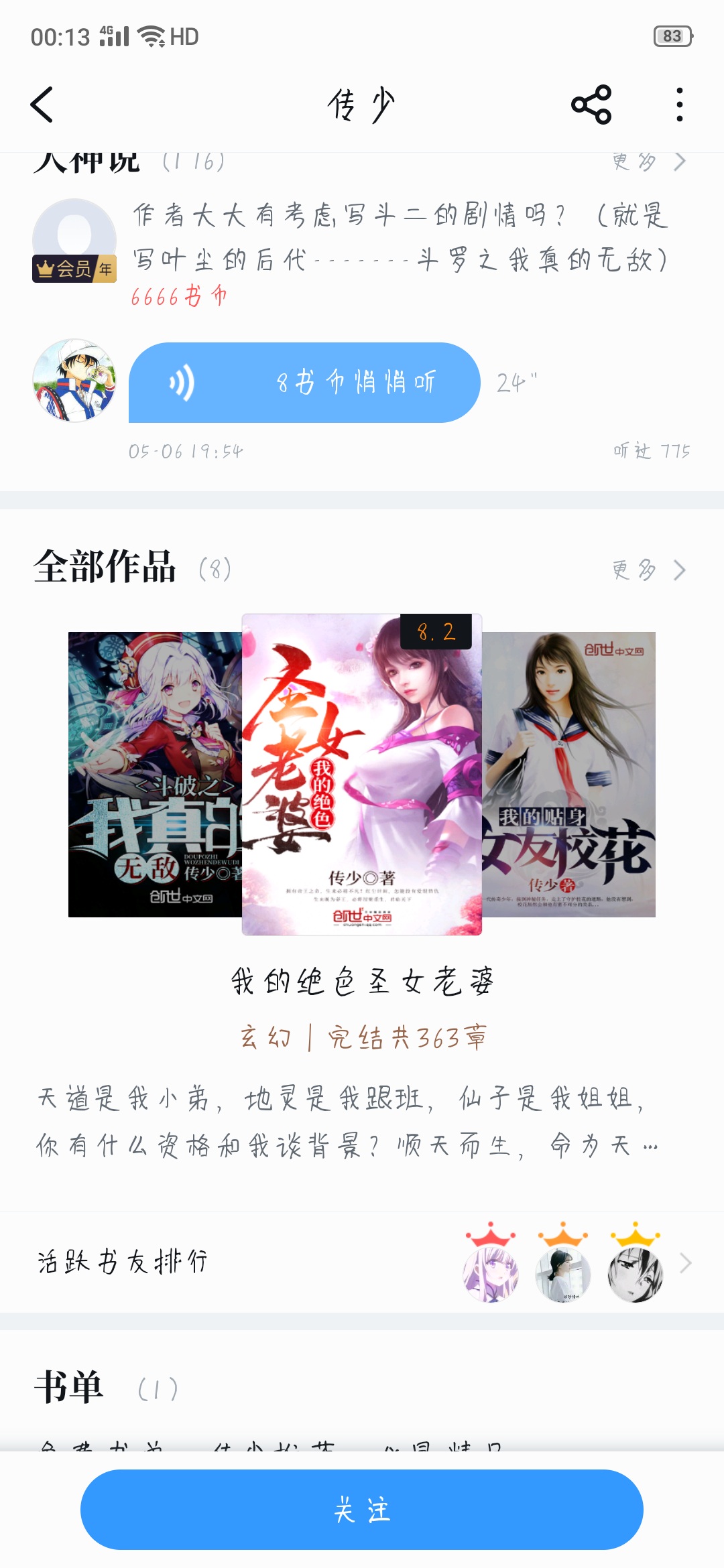Follow the author with 关注

pyautogui.click(x=362, y=1510)
